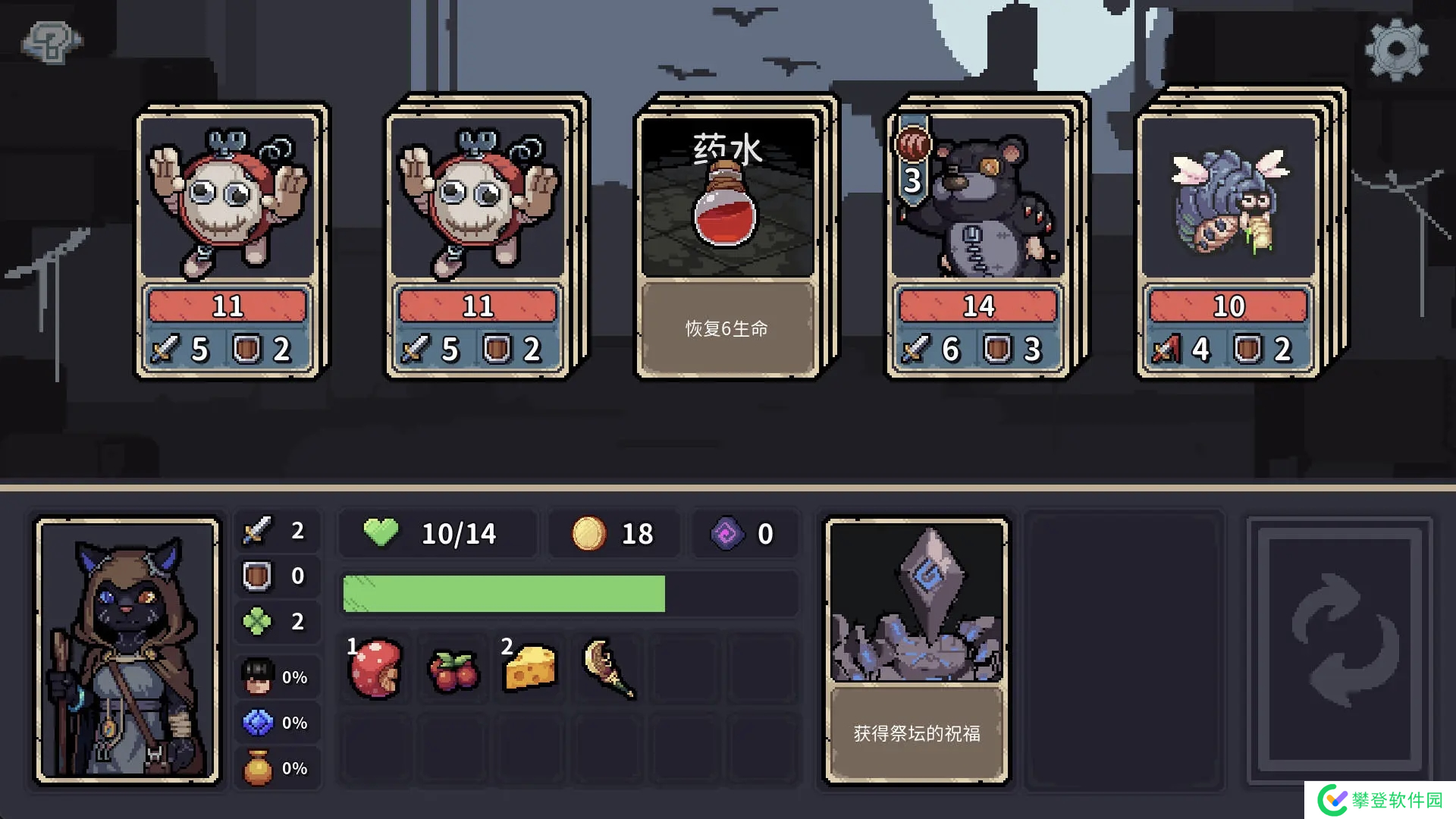
Task: Select the staff weapon in inventory
Action: tap(608, 669)
